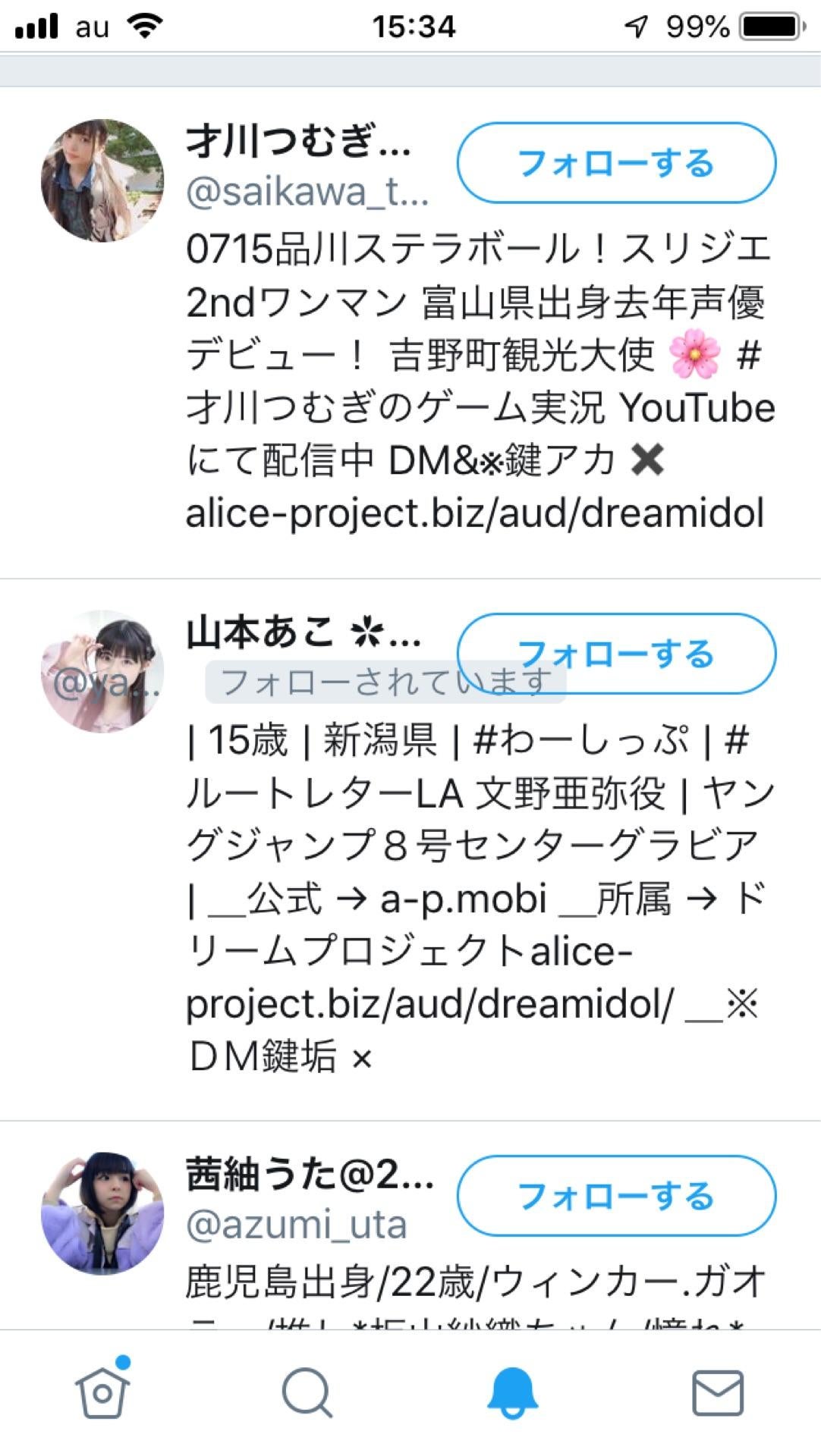Open 茜紬うた's profile picture
The image size is (821, 1456).
[x=102, y=1213]
